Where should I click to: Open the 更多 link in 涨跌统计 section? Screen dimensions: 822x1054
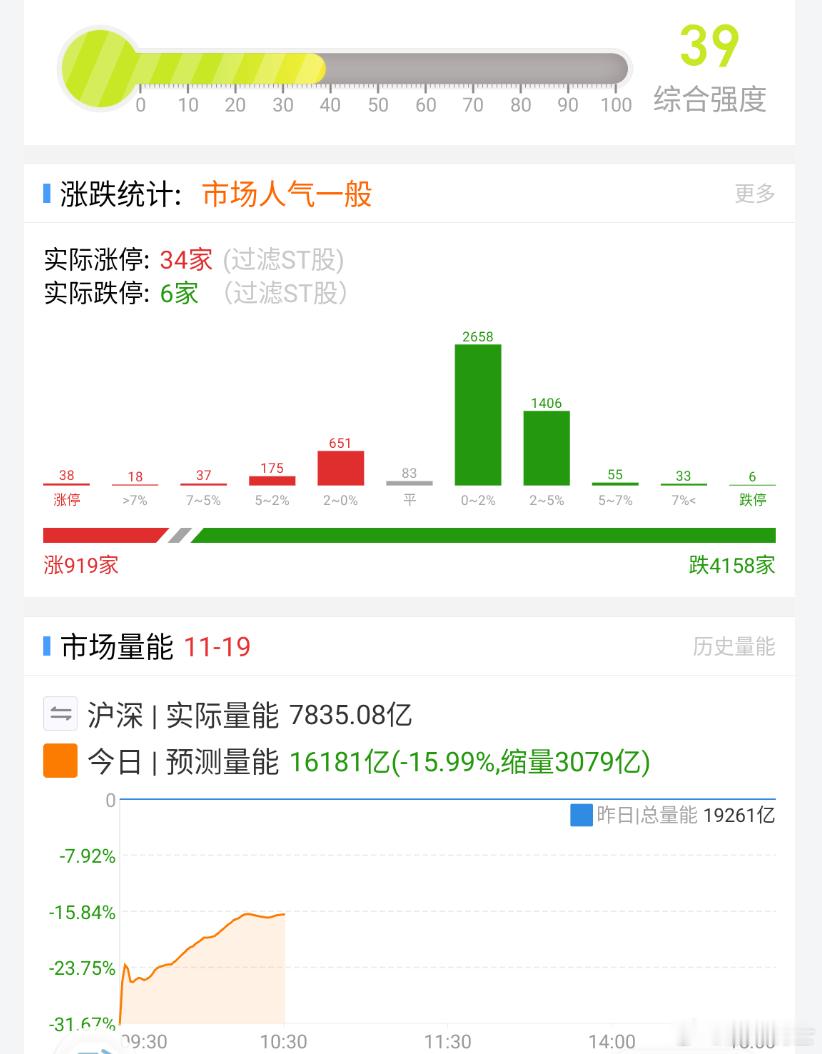pos(753,194)
